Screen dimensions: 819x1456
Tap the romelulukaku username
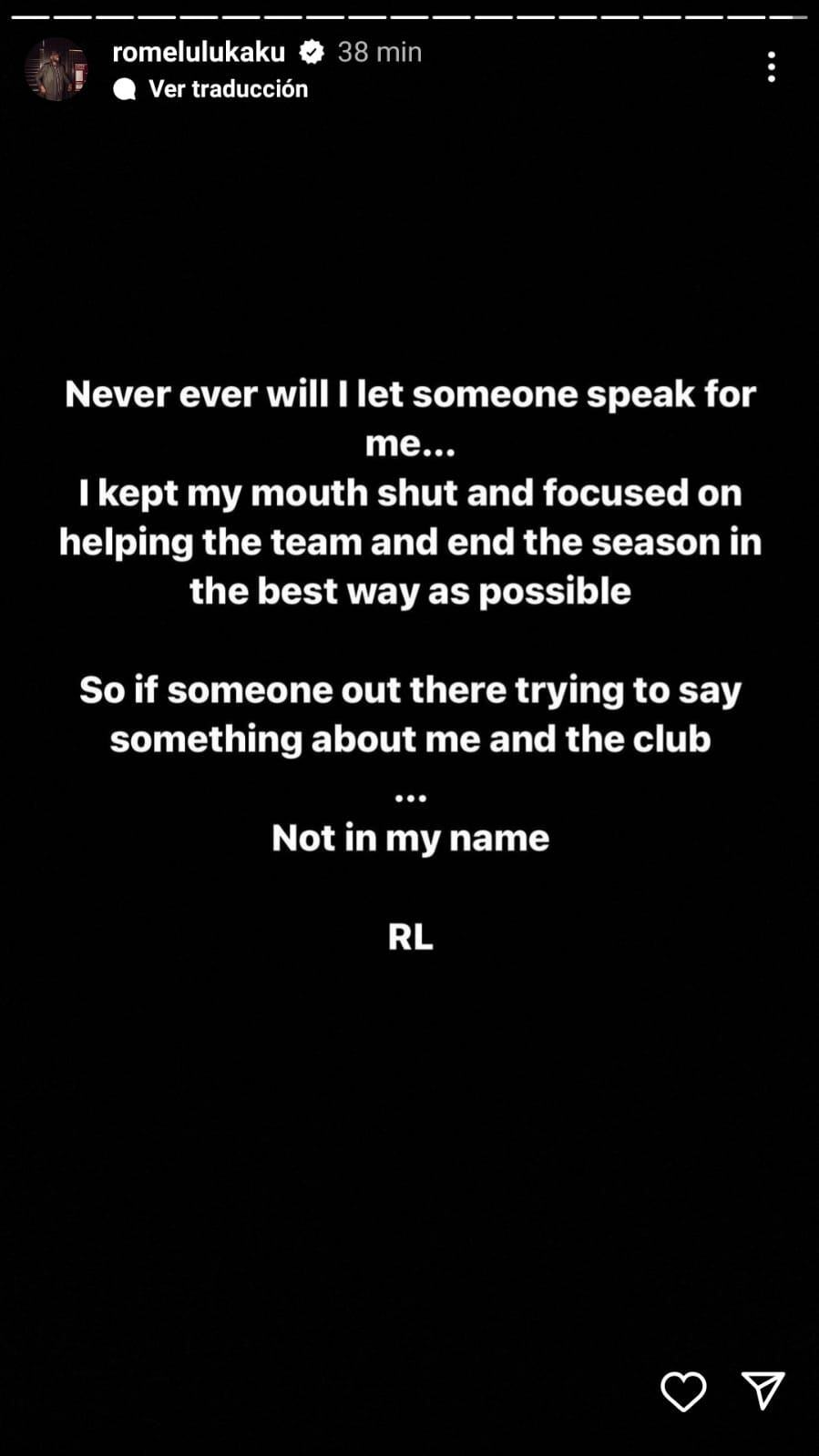(199, 52)
